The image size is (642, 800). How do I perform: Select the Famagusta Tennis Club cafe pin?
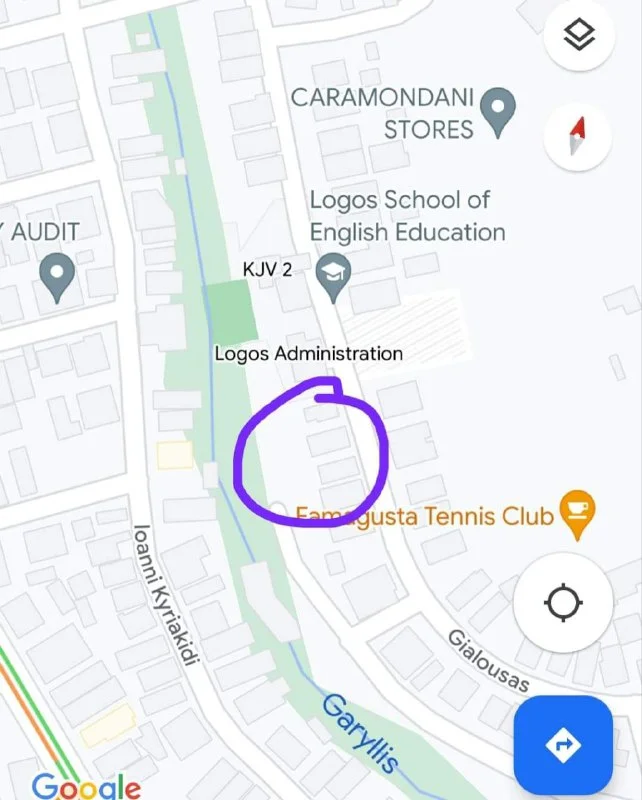click(577, 512)
